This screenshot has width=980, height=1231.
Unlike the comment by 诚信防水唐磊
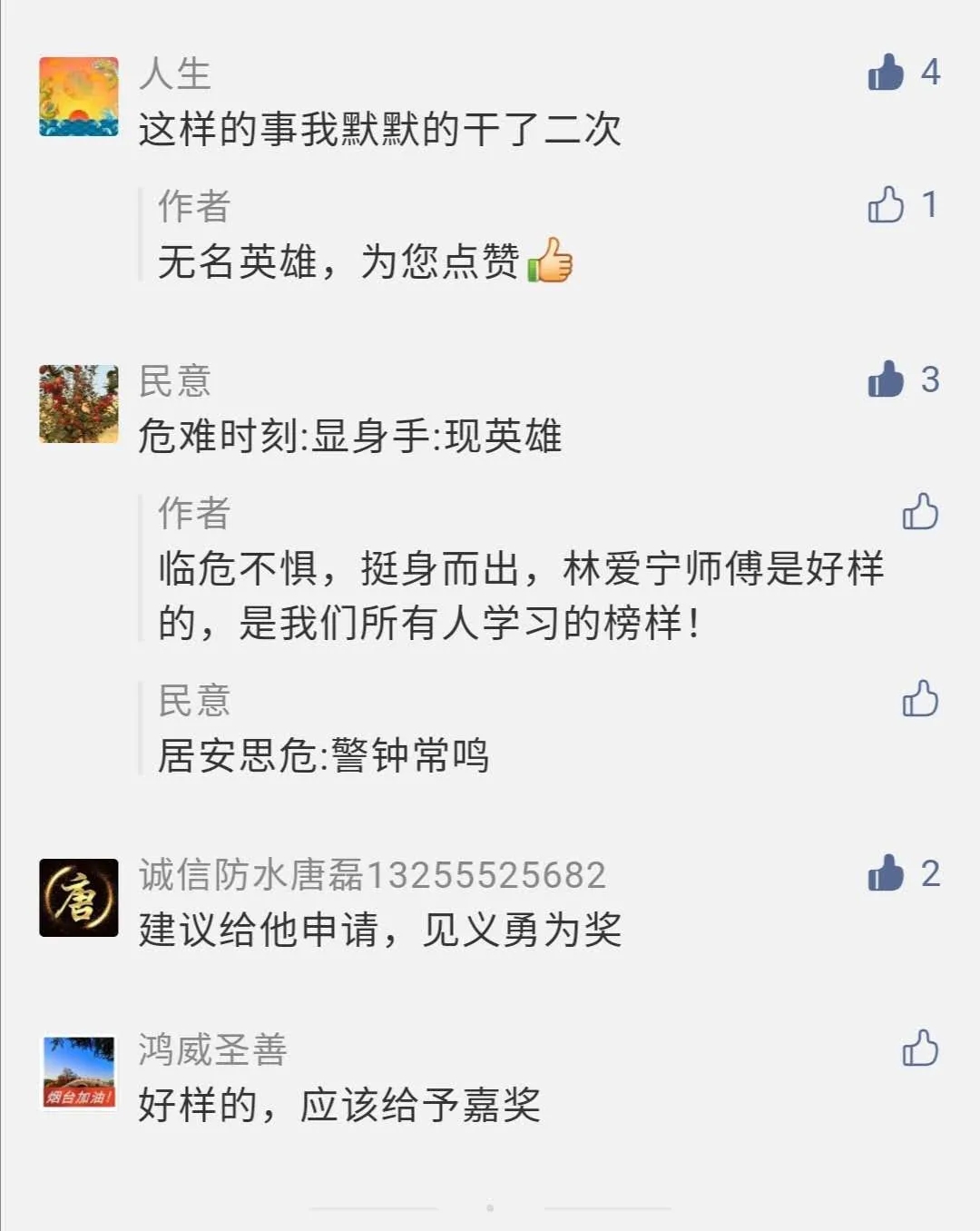pos(886,873)
